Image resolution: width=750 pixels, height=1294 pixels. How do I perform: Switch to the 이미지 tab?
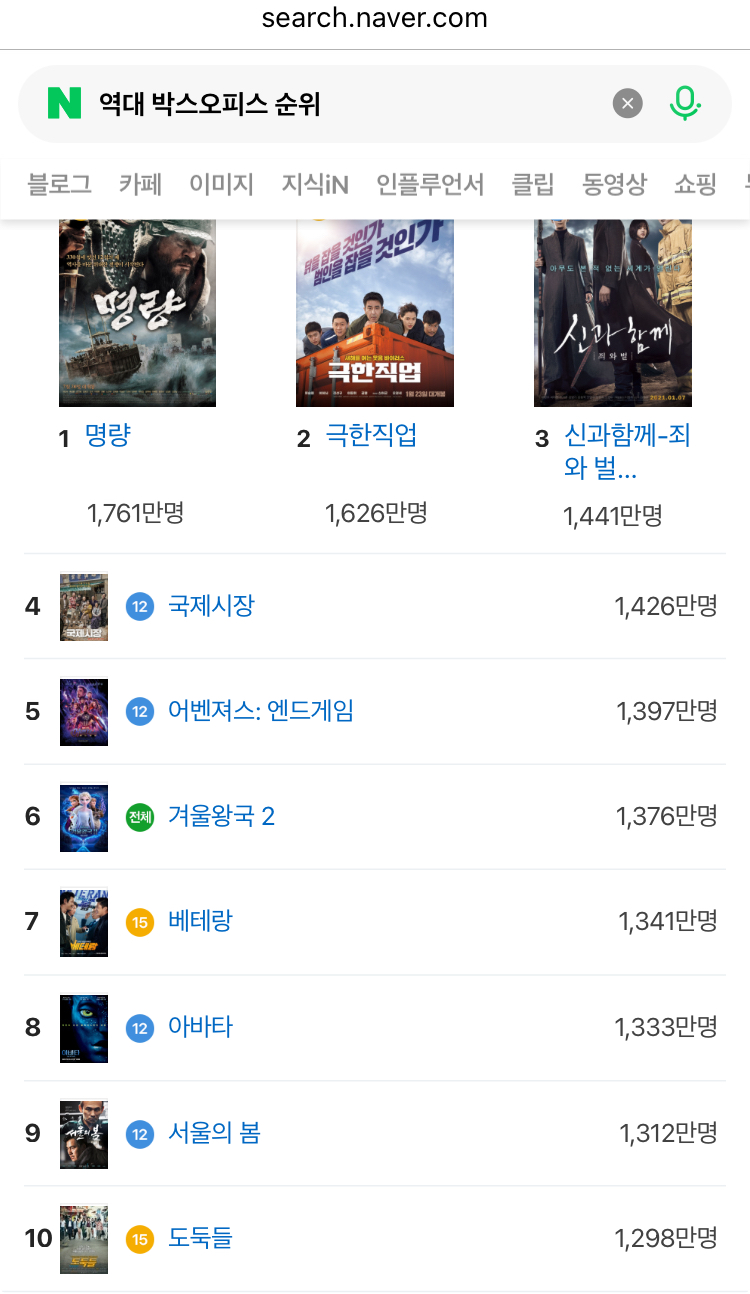(221, 184)
